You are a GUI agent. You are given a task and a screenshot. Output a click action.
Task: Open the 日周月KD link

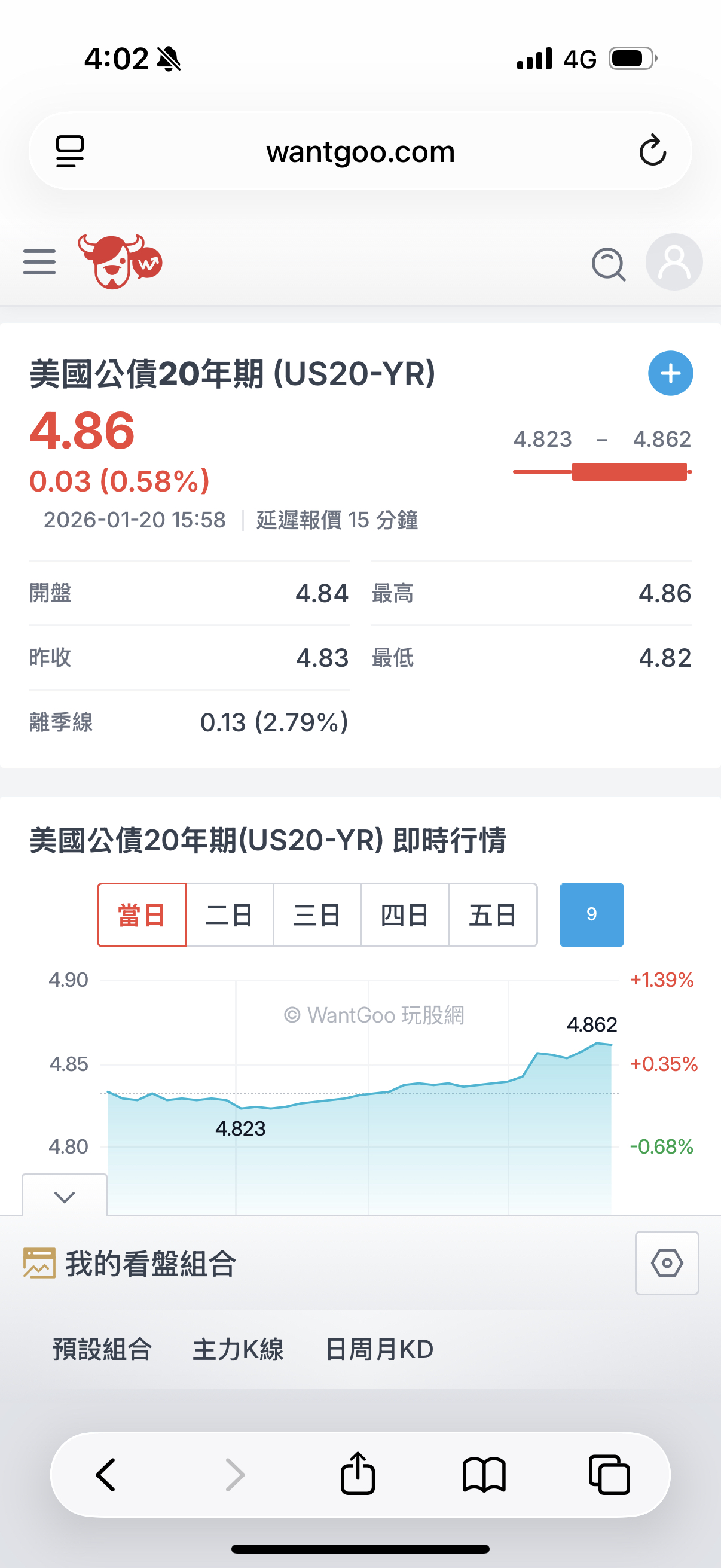click(x=380, y=1350)
